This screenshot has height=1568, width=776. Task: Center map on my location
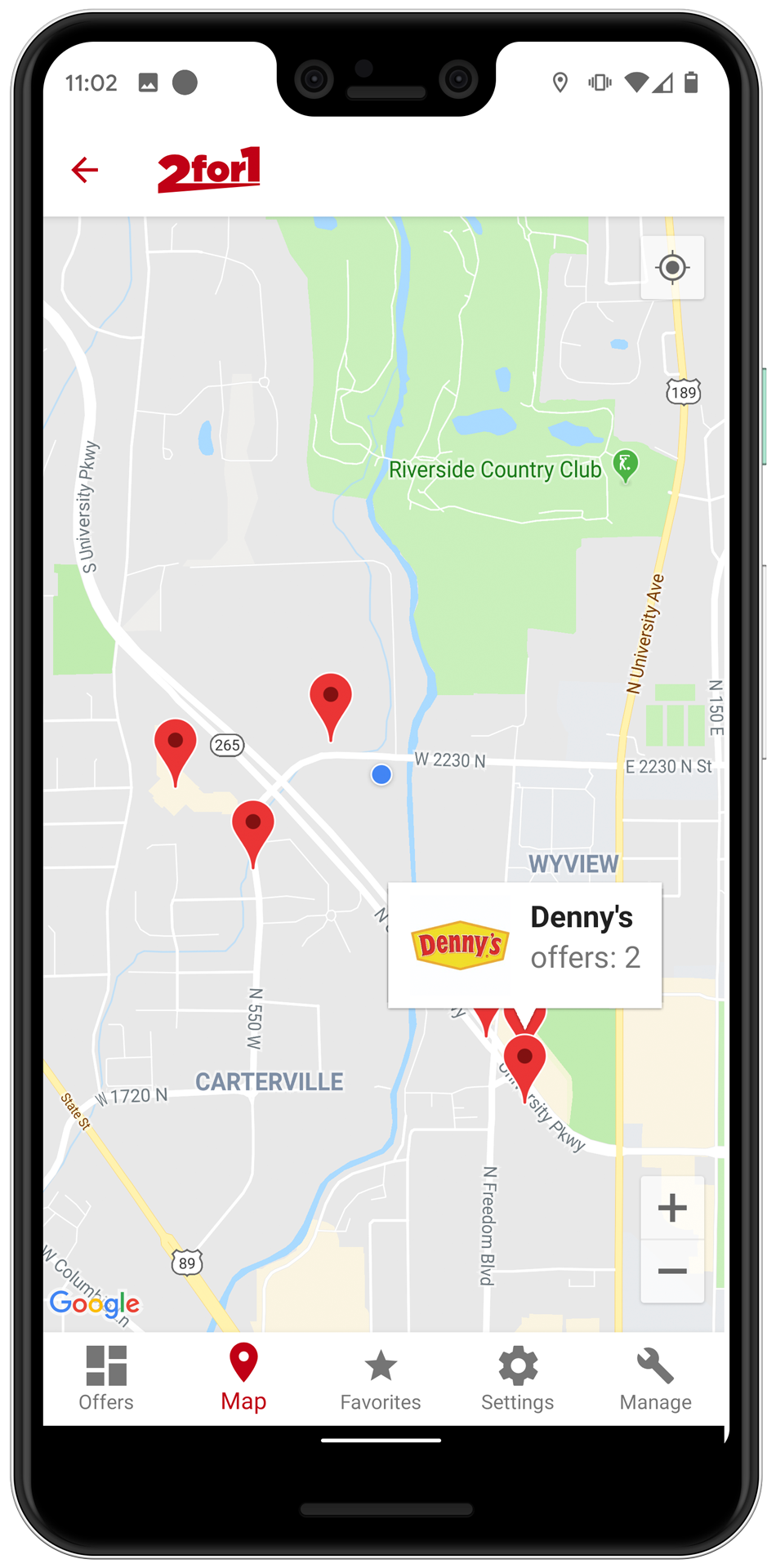(x=672, y=268)
